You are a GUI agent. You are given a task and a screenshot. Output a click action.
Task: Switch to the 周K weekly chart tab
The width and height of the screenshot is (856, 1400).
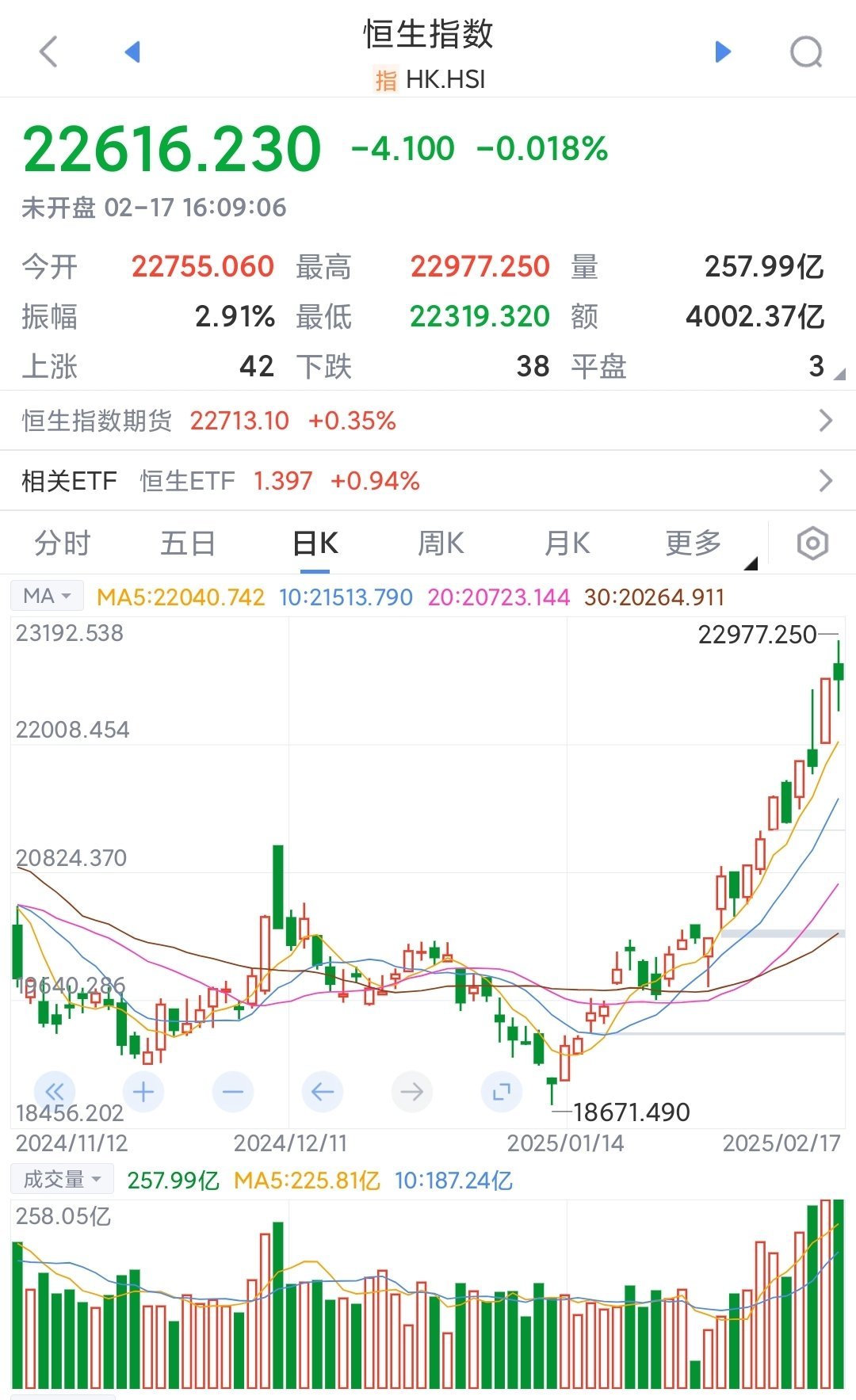pyautogui.click(x=441, y=543)
